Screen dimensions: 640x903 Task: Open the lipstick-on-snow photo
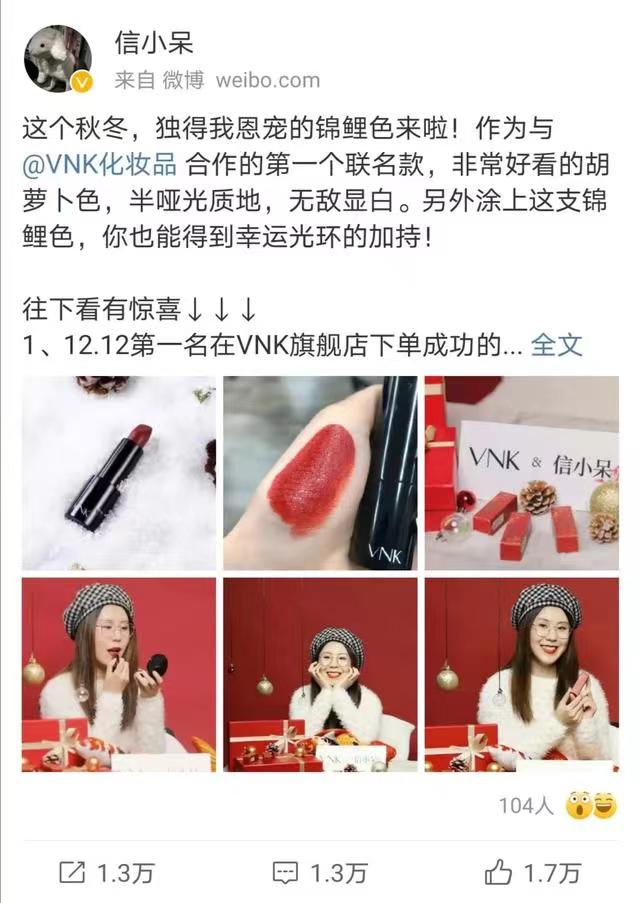pos(118,472)
